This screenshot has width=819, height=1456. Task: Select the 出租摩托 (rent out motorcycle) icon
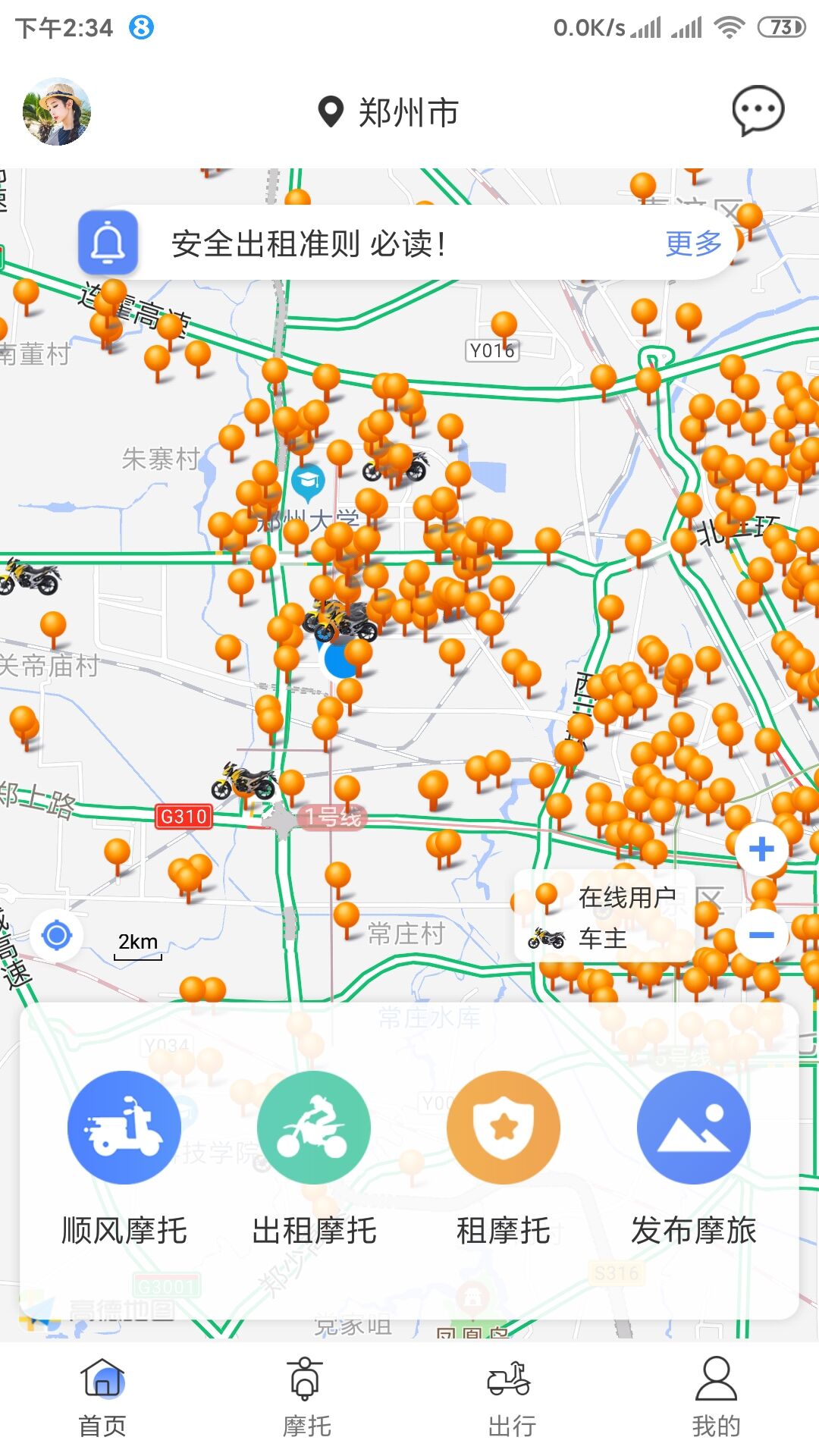coord(314,1128)
